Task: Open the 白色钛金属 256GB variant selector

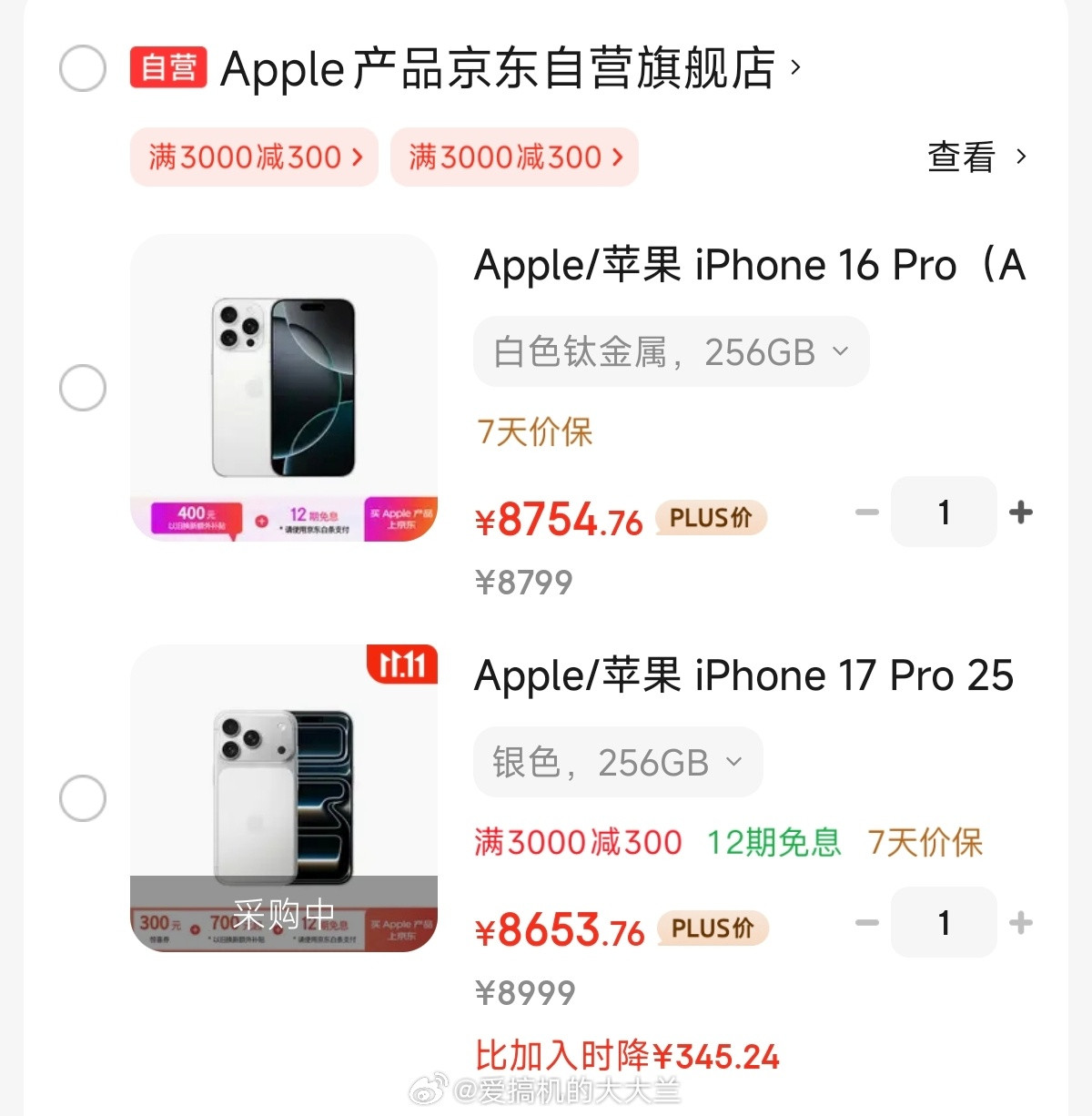Action: (671, 351)
